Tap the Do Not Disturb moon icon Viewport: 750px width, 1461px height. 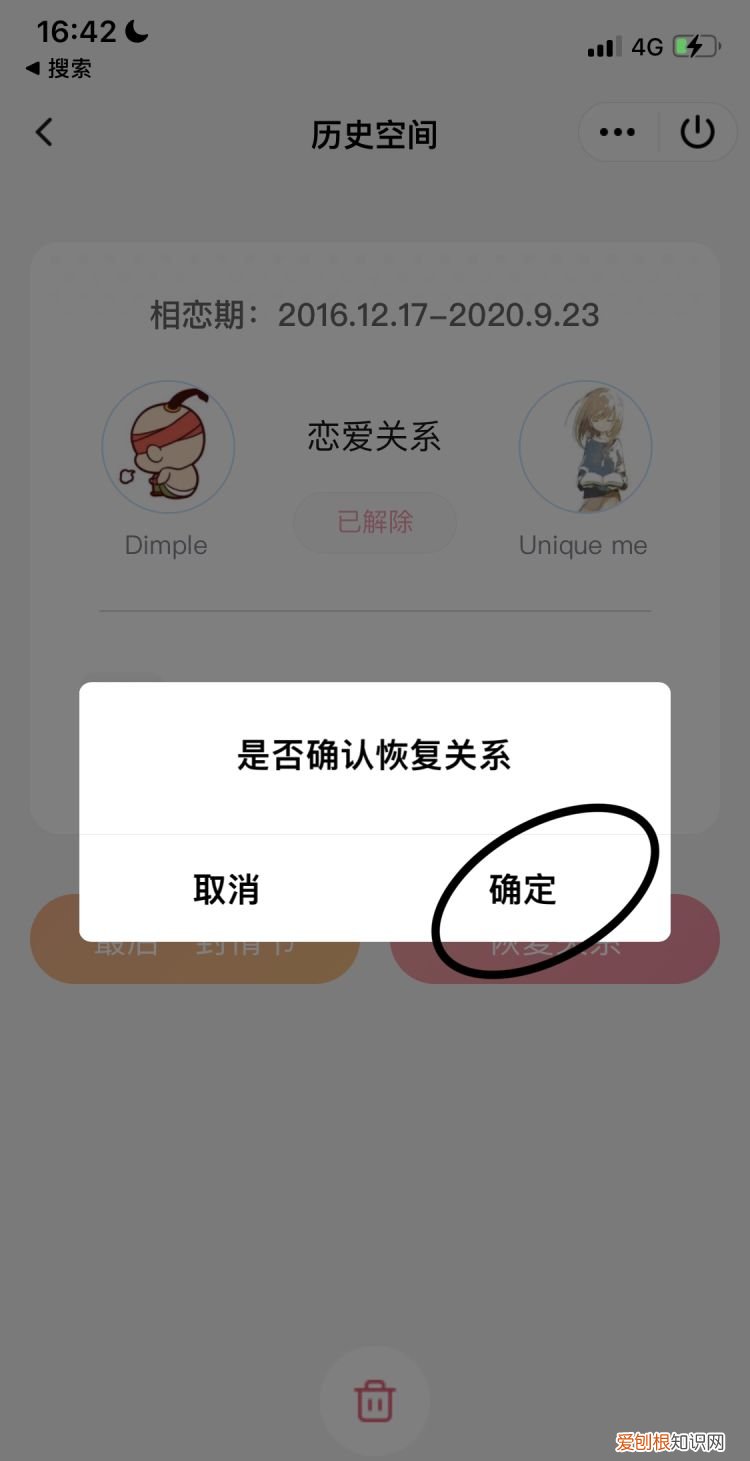point(135,31)
